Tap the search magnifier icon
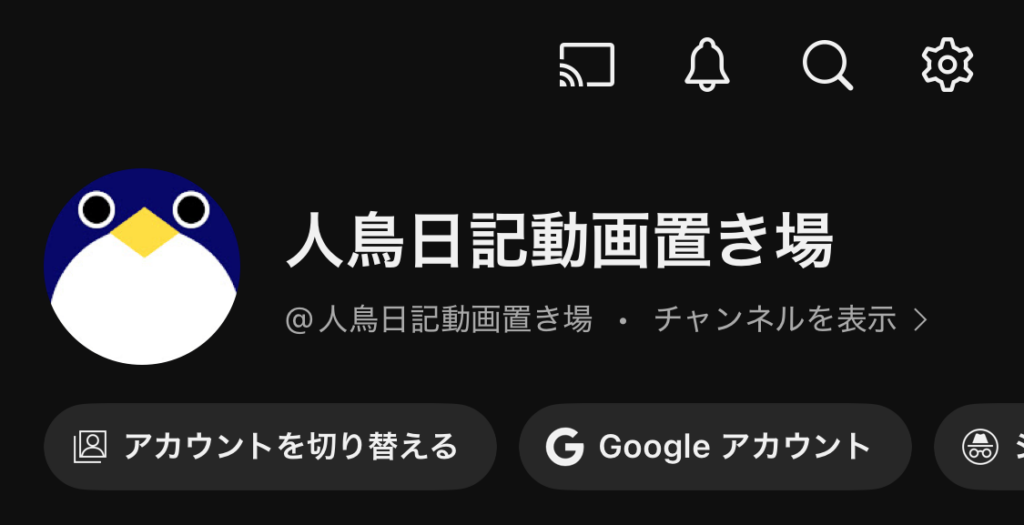Viewport: 1024px width, 525px height. (x=827, y=66)
